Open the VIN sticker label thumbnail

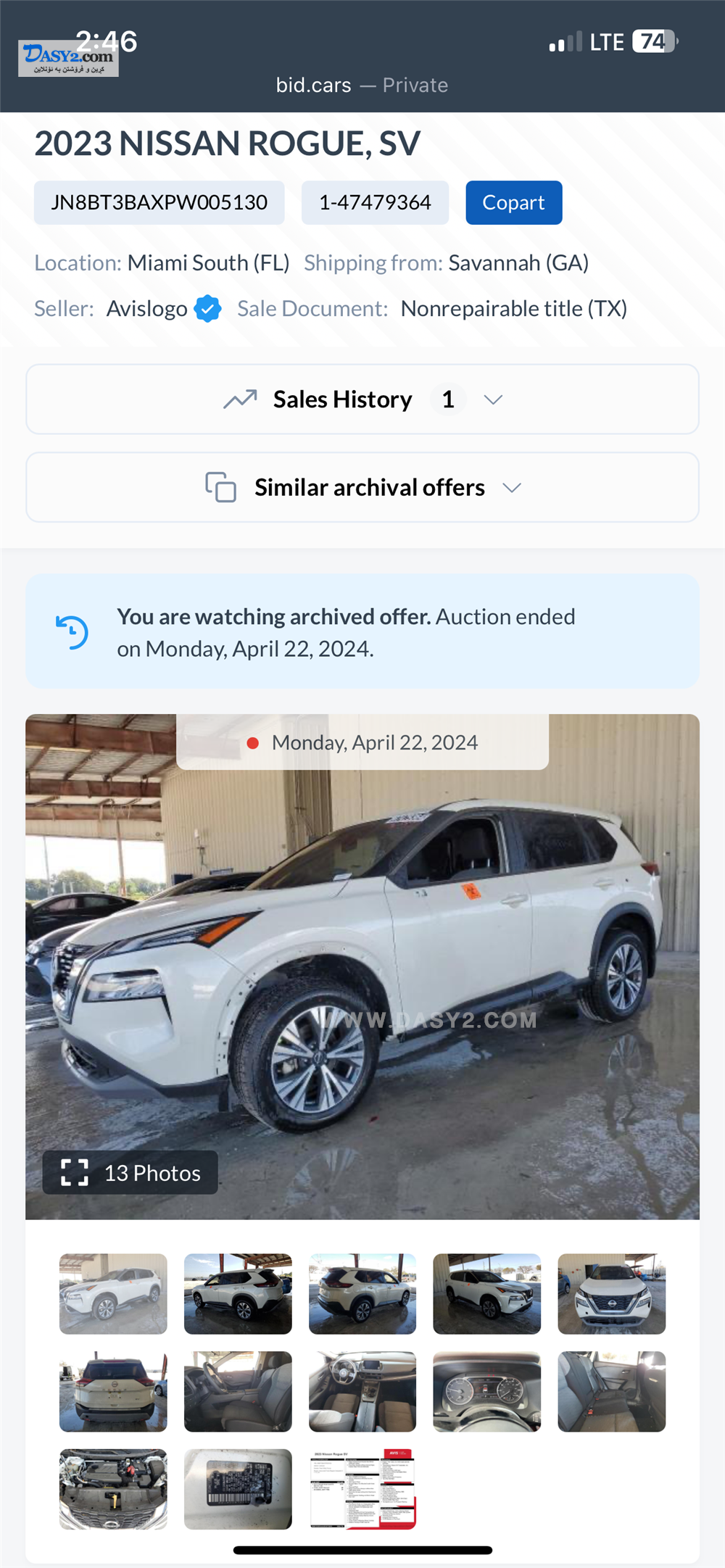coord(238,1489)
